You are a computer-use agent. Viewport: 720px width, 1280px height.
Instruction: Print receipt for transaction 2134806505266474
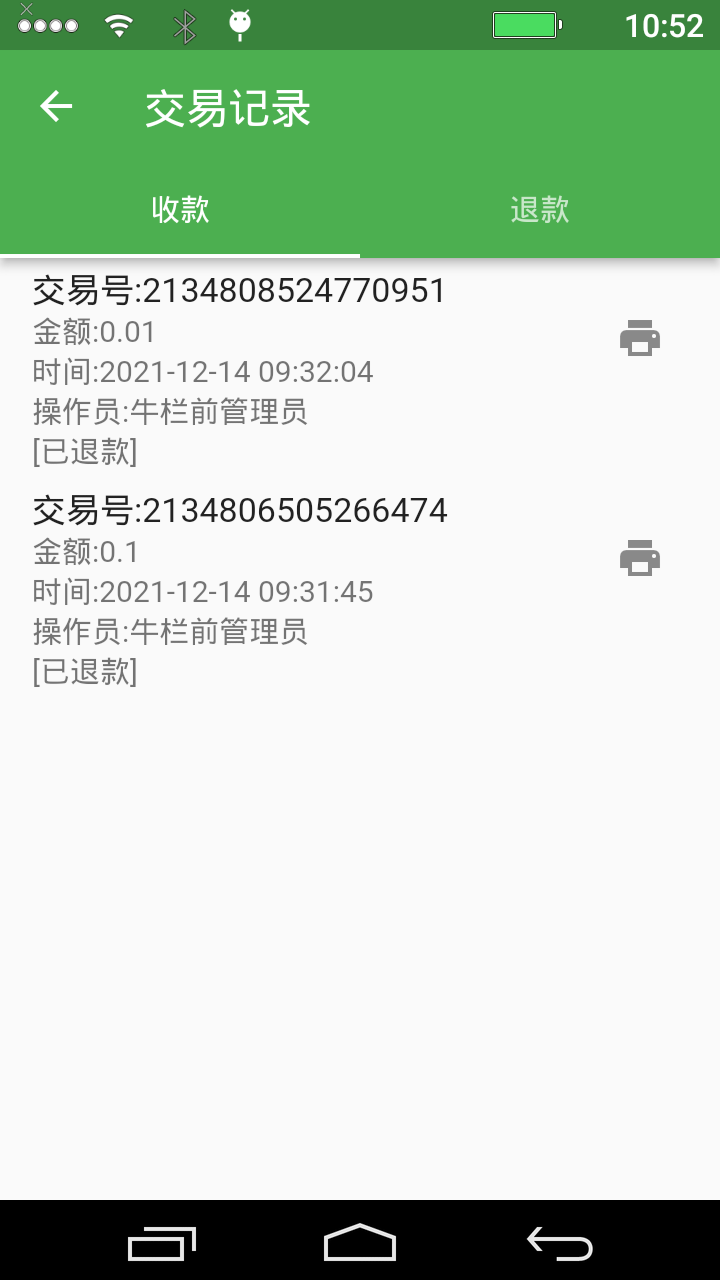tap(640, 558)
